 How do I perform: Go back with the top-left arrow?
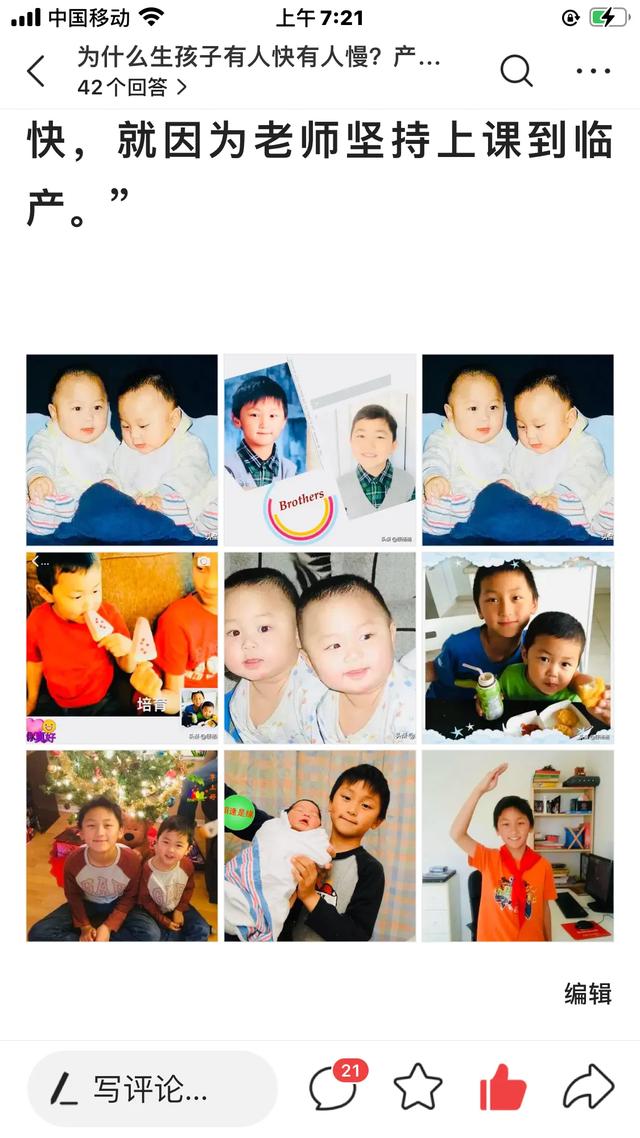point(36,71)
